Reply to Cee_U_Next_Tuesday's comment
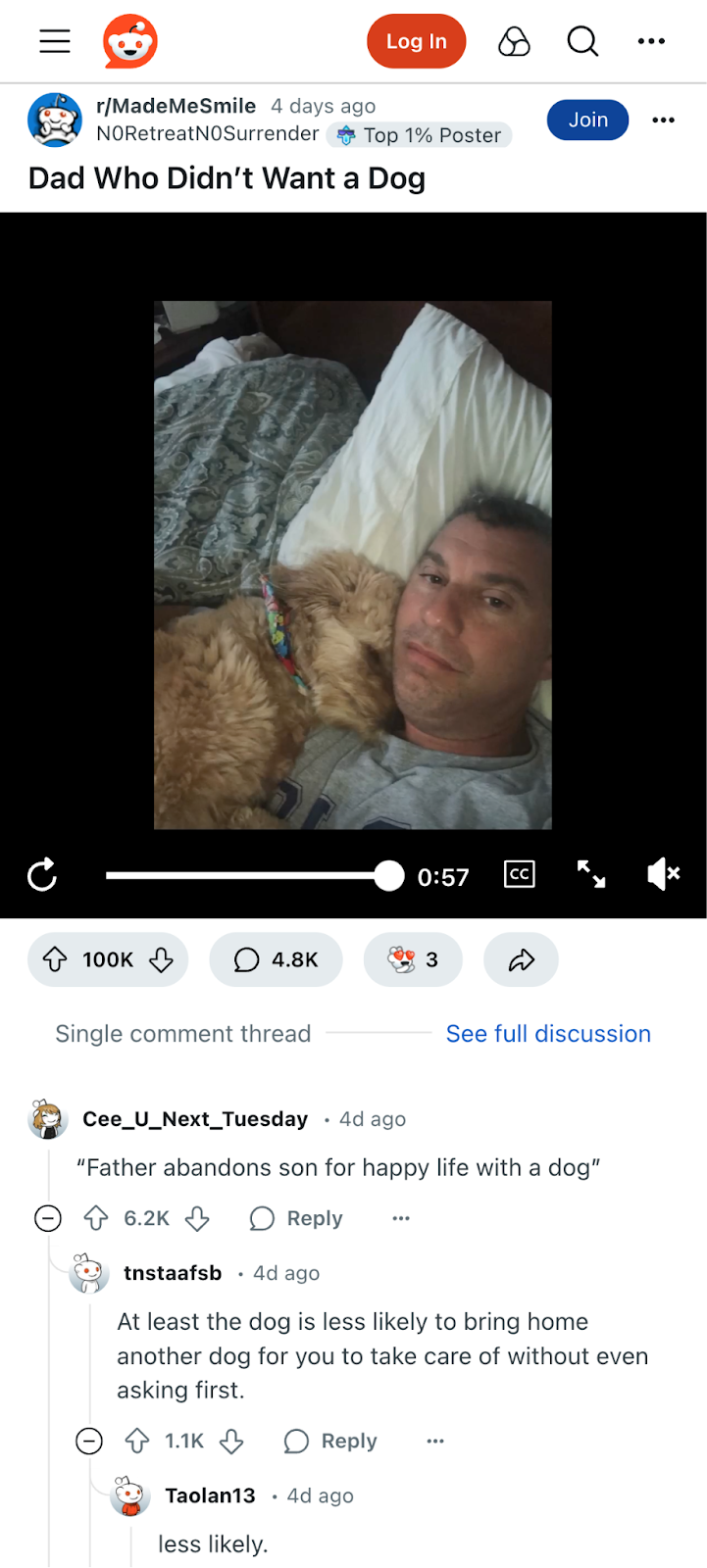707x1568 pixels. (297, 1218)
